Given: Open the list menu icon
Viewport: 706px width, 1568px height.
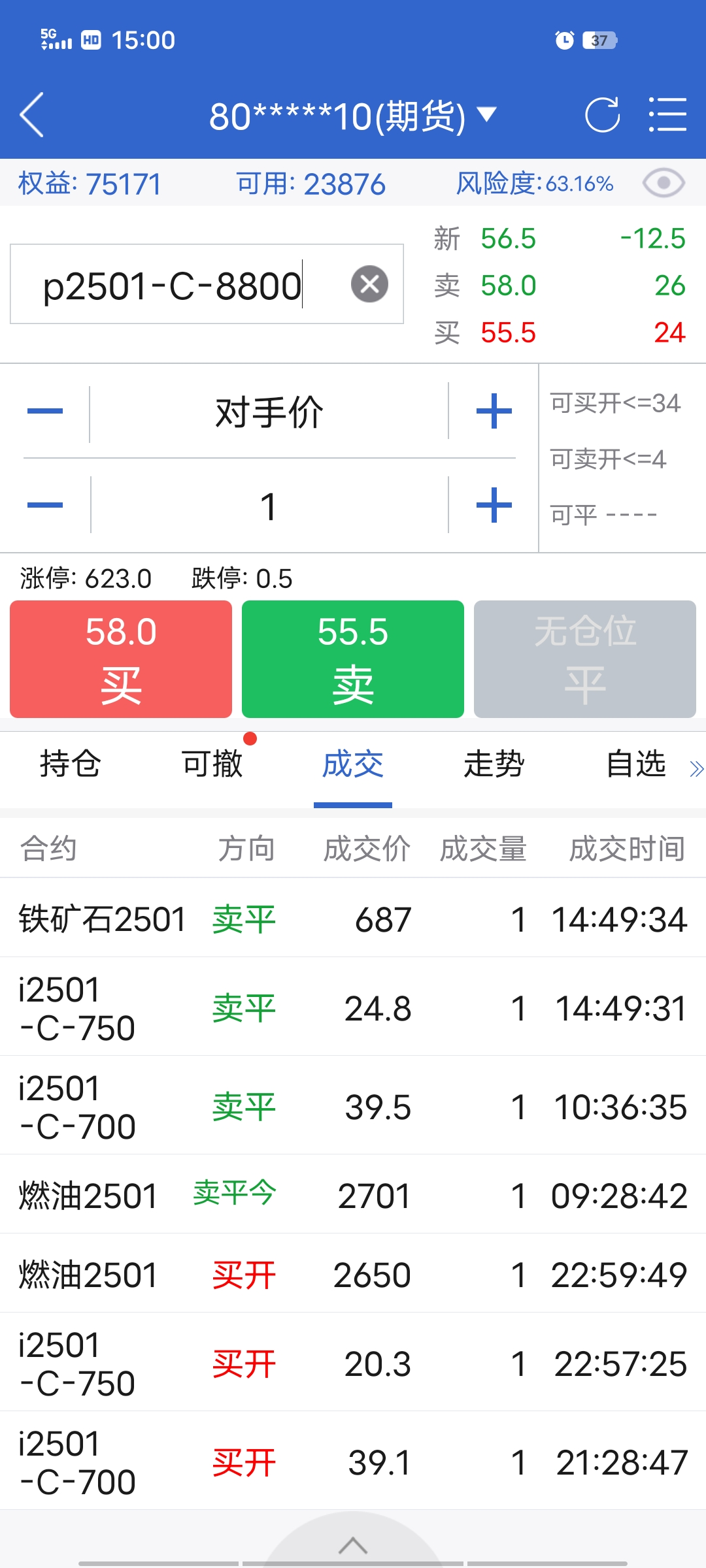Looking at the screenshot, I should click(667, 115).
